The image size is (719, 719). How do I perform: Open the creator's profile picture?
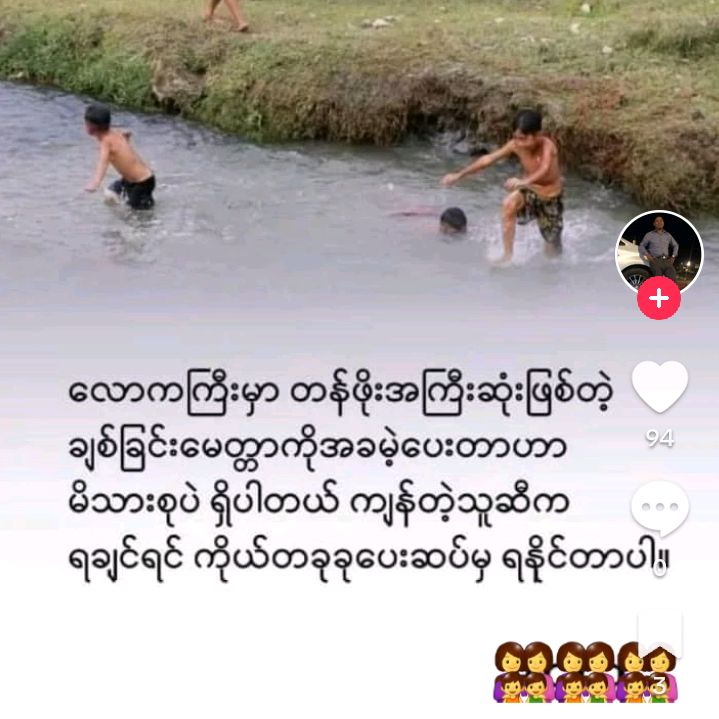coord(658,250)
